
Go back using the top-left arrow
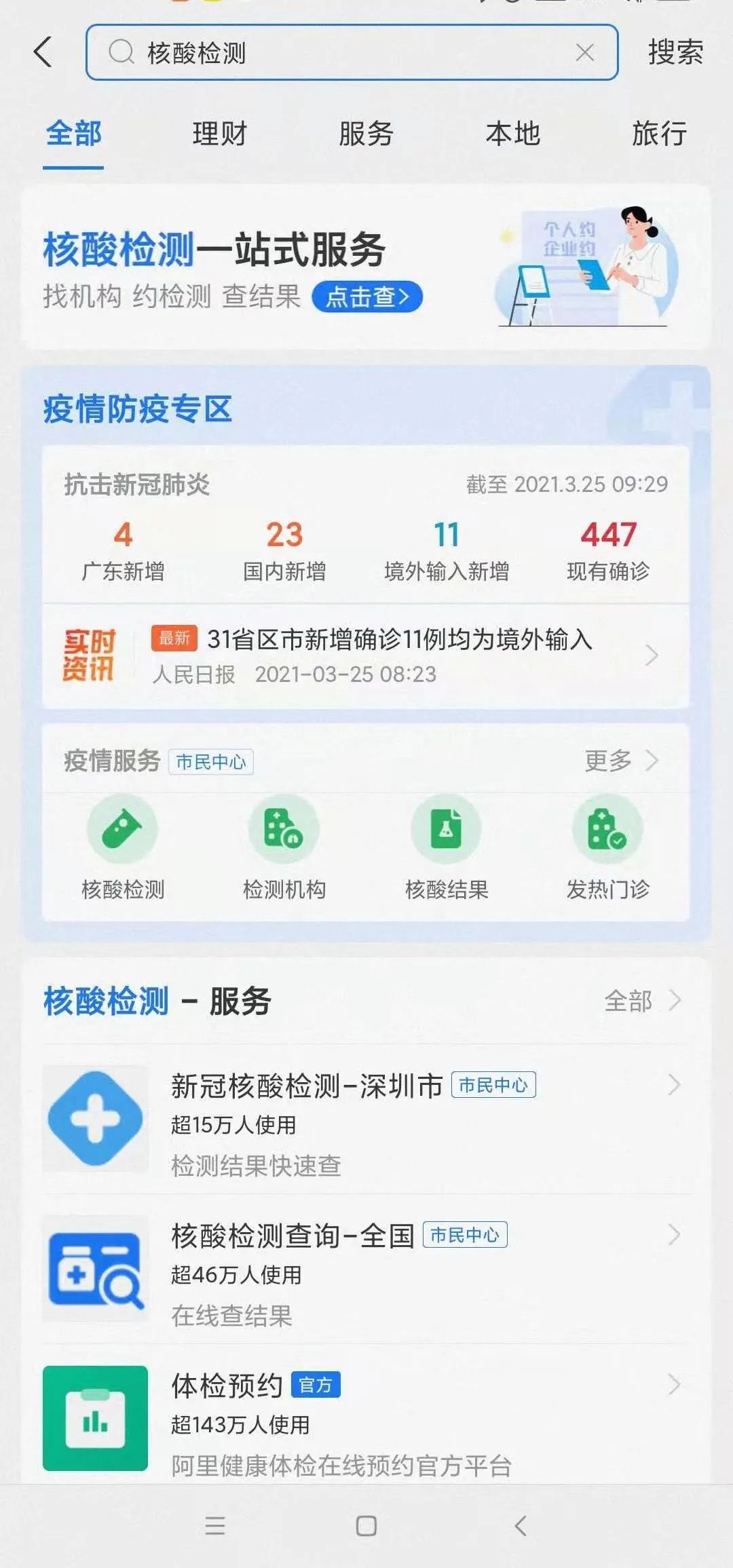point(43,52)
